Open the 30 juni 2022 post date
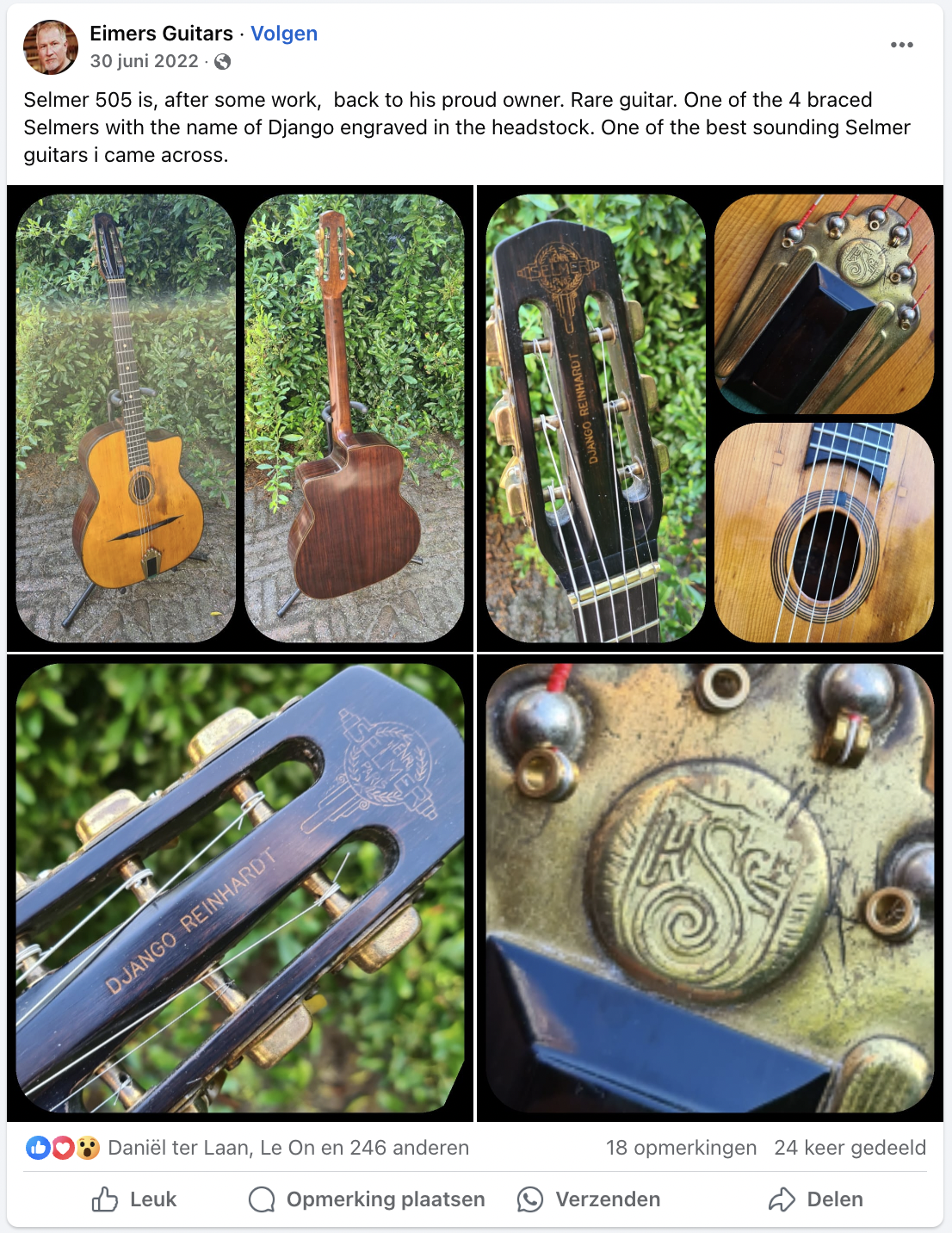Screen dimensions: 952x1233 (x=144, y=61)
